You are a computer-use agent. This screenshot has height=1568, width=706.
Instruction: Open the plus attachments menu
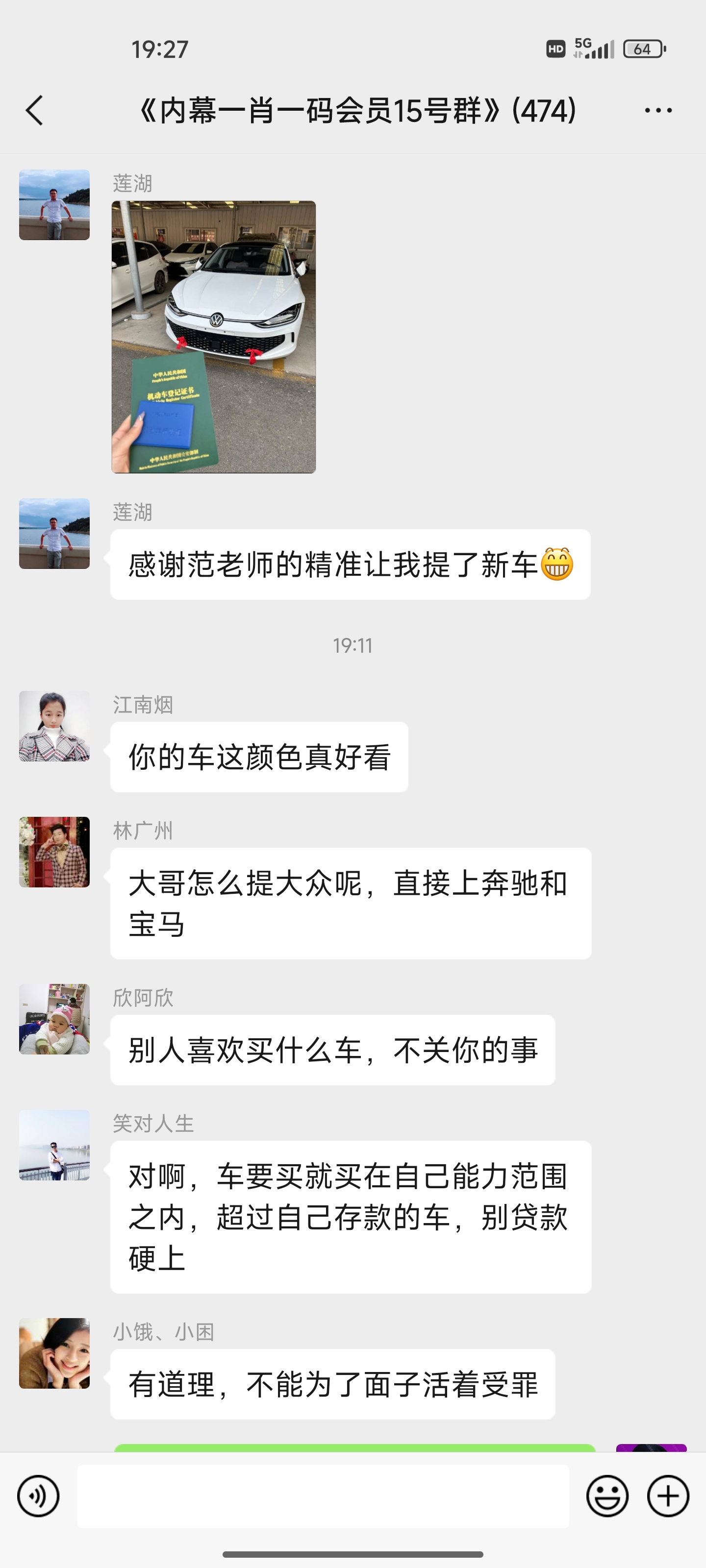(668, 1495)
